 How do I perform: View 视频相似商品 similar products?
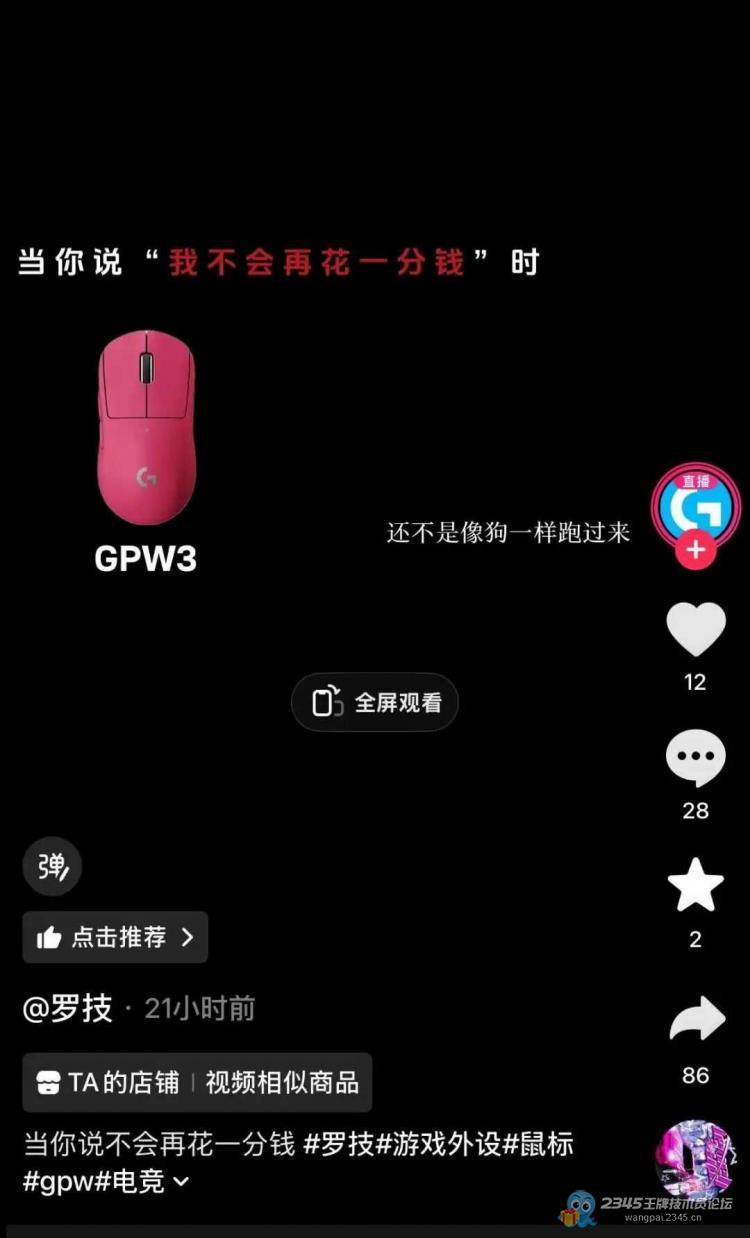click(282, 1082)
